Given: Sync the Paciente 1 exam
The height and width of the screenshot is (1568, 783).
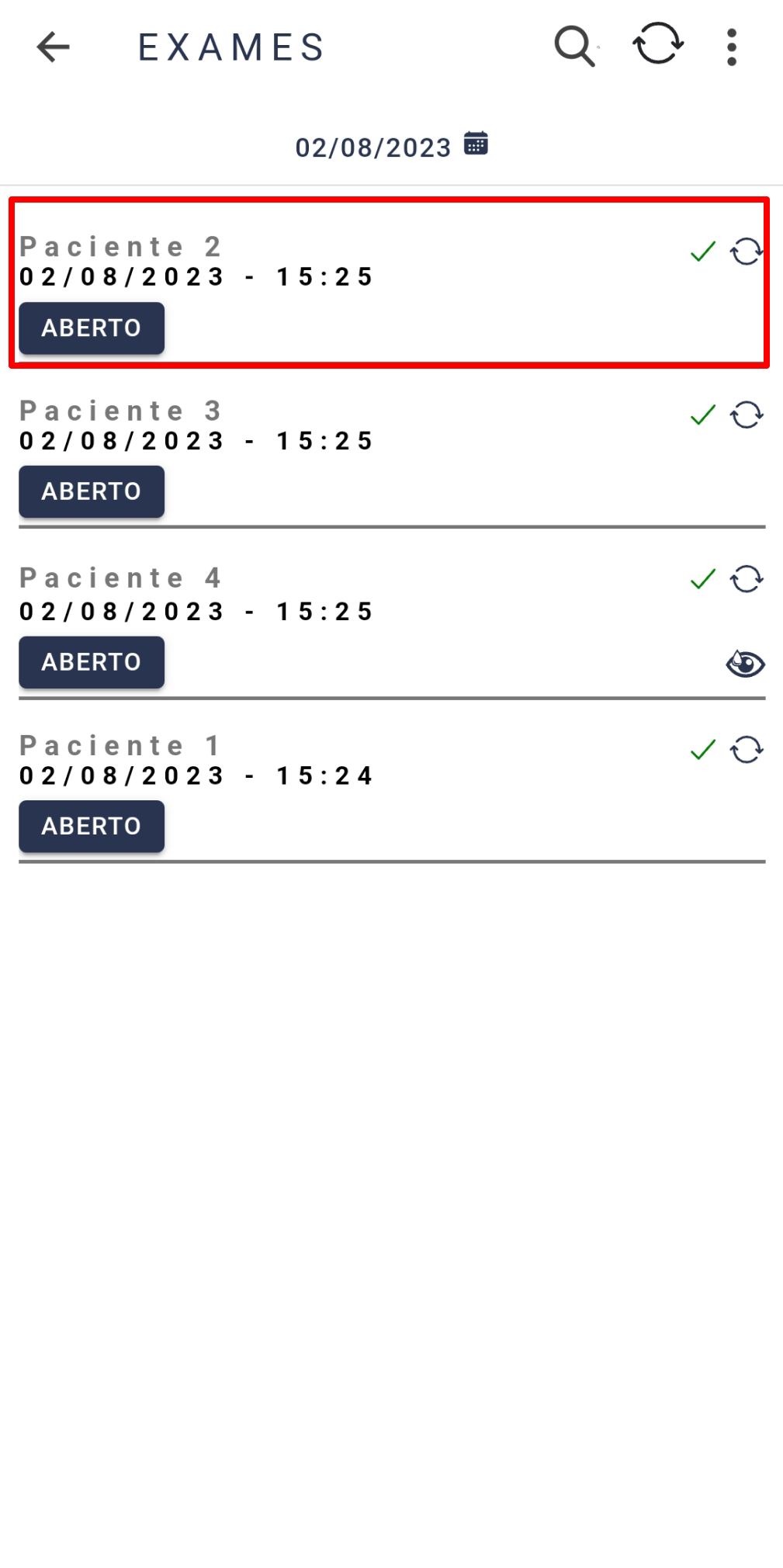Looking at the screenshot, I should pos(747,750).
